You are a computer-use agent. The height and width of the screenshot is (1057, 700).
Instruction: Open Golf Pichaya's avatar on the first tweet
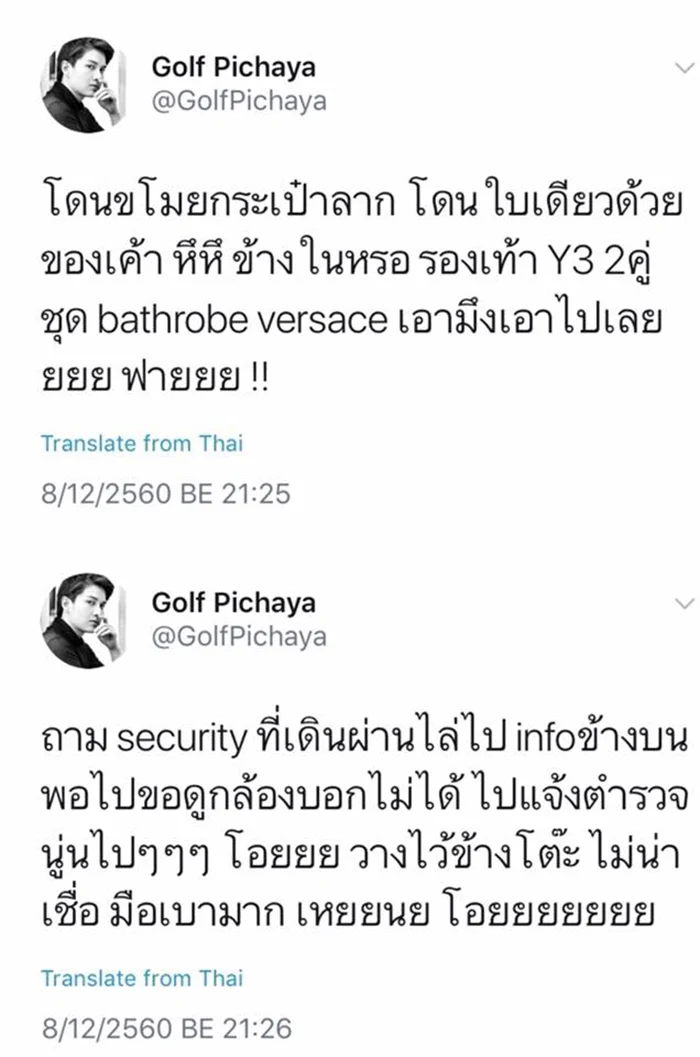pos(83,85)
